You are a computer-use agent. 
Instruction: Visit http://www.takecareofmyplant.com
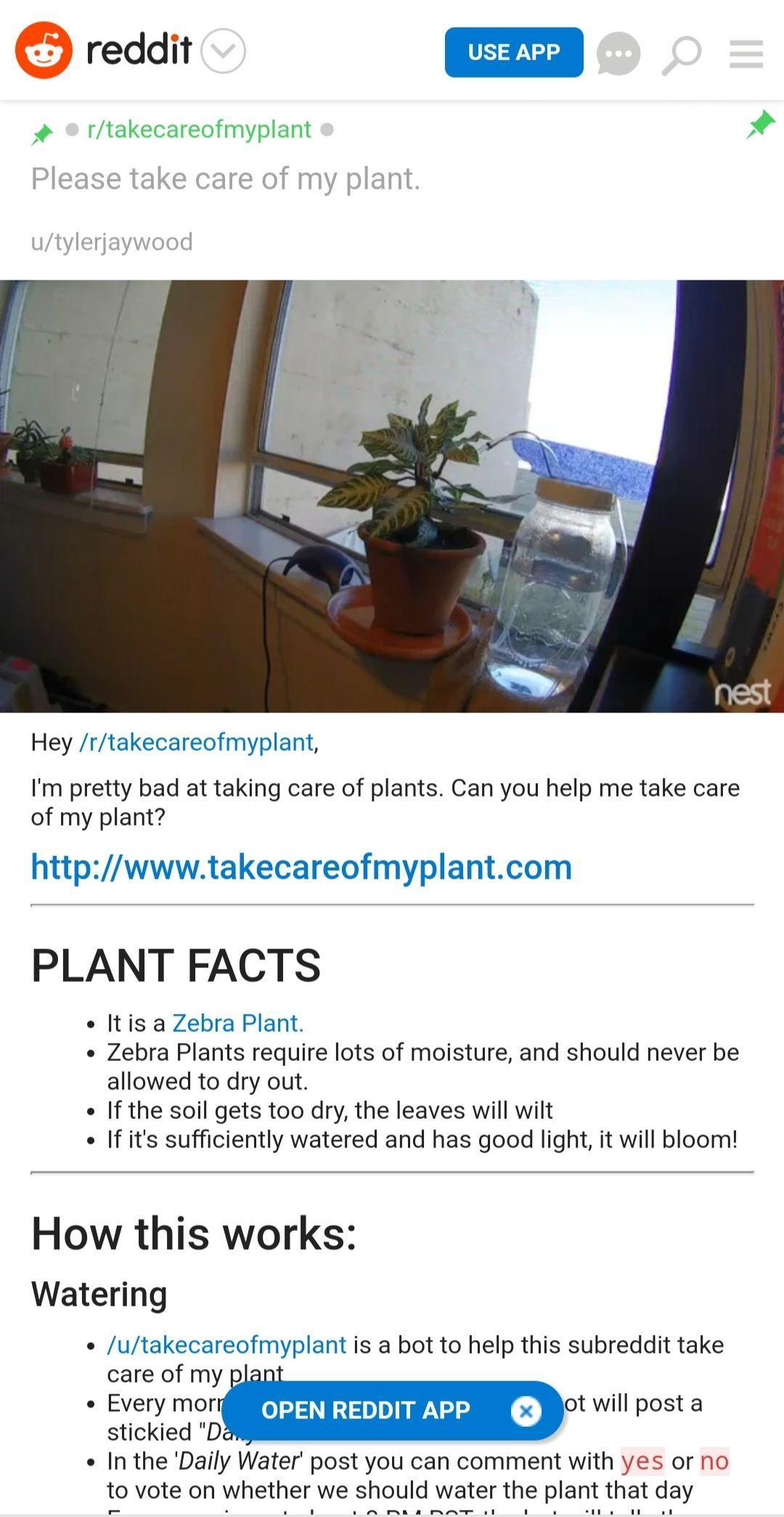pos(301,867)
